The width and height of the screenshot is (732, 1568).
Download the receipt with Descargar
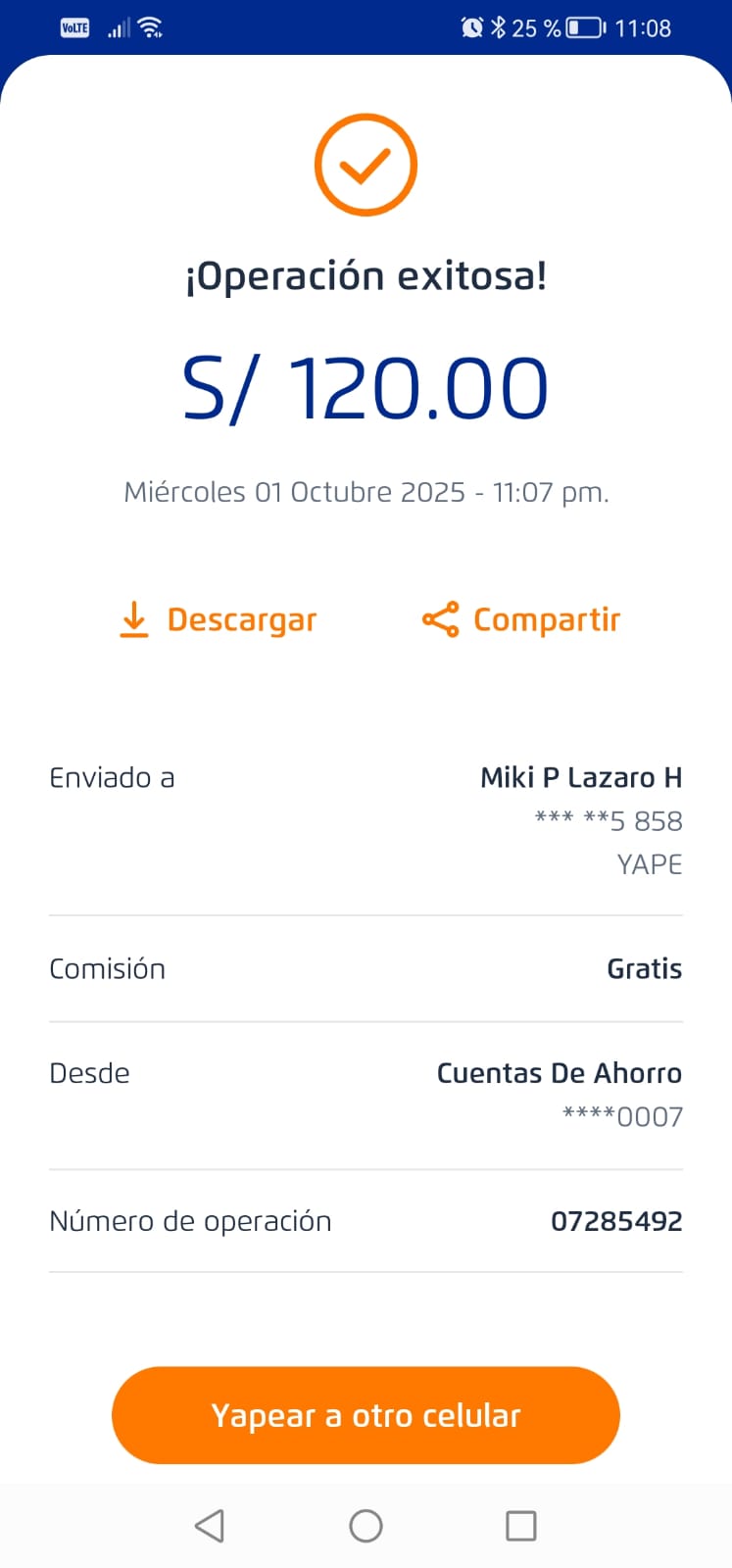click(x=219, y=619)
